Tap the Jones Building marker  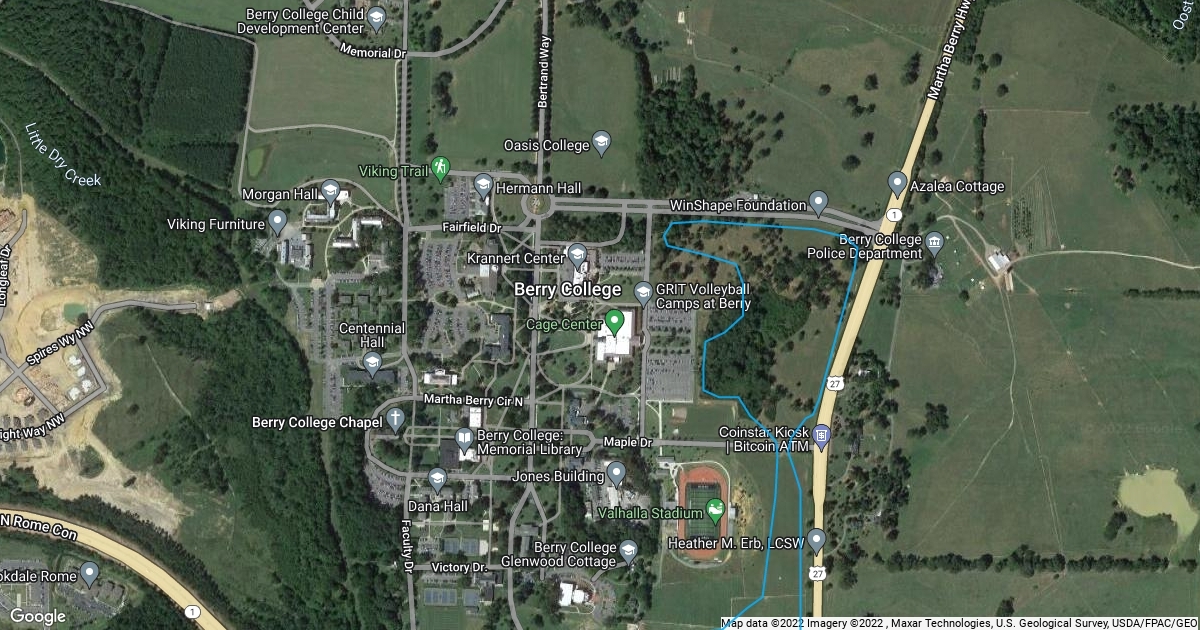616,472
